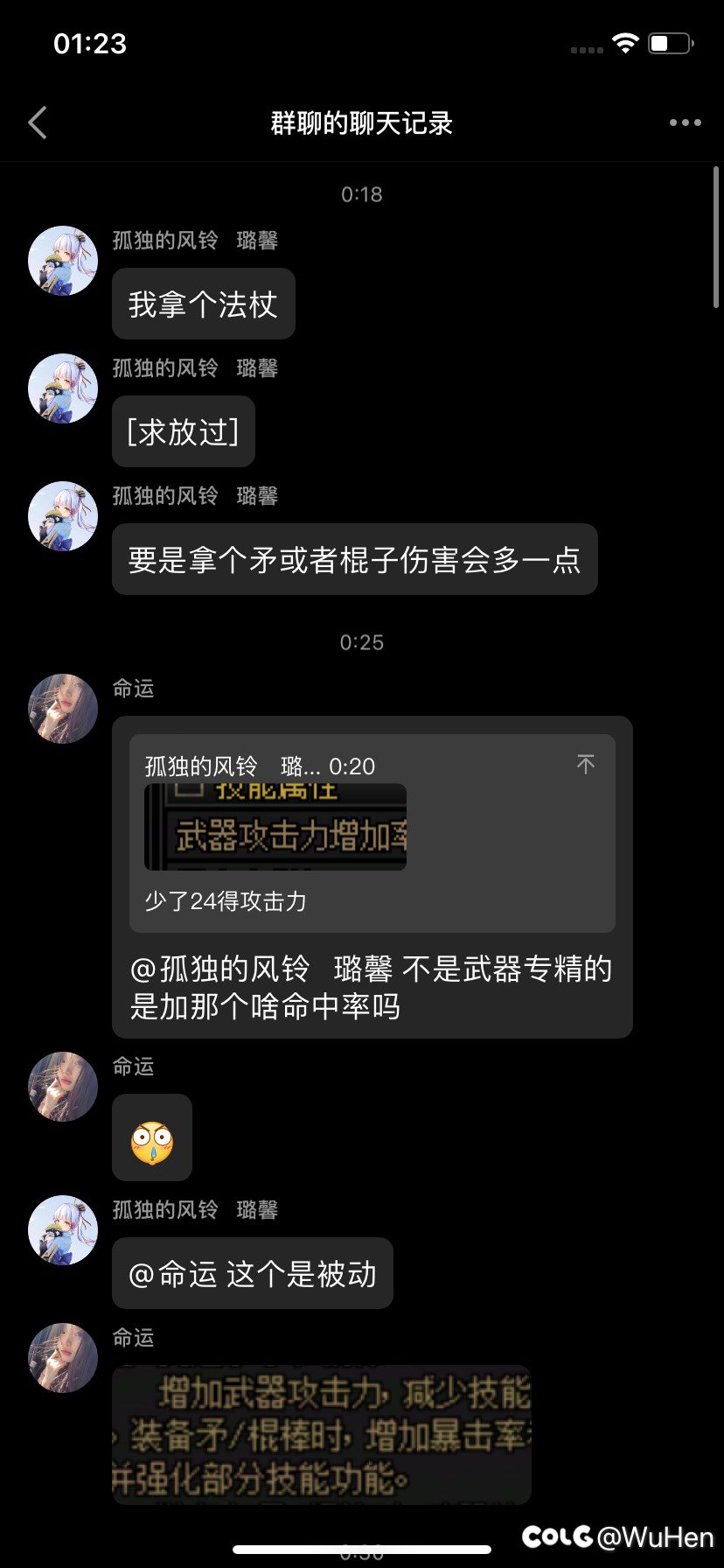Screen dimensions: 724x1568
Task: Tap the avatar next to the 这个是被动 message
Action: coord(62,1229)
